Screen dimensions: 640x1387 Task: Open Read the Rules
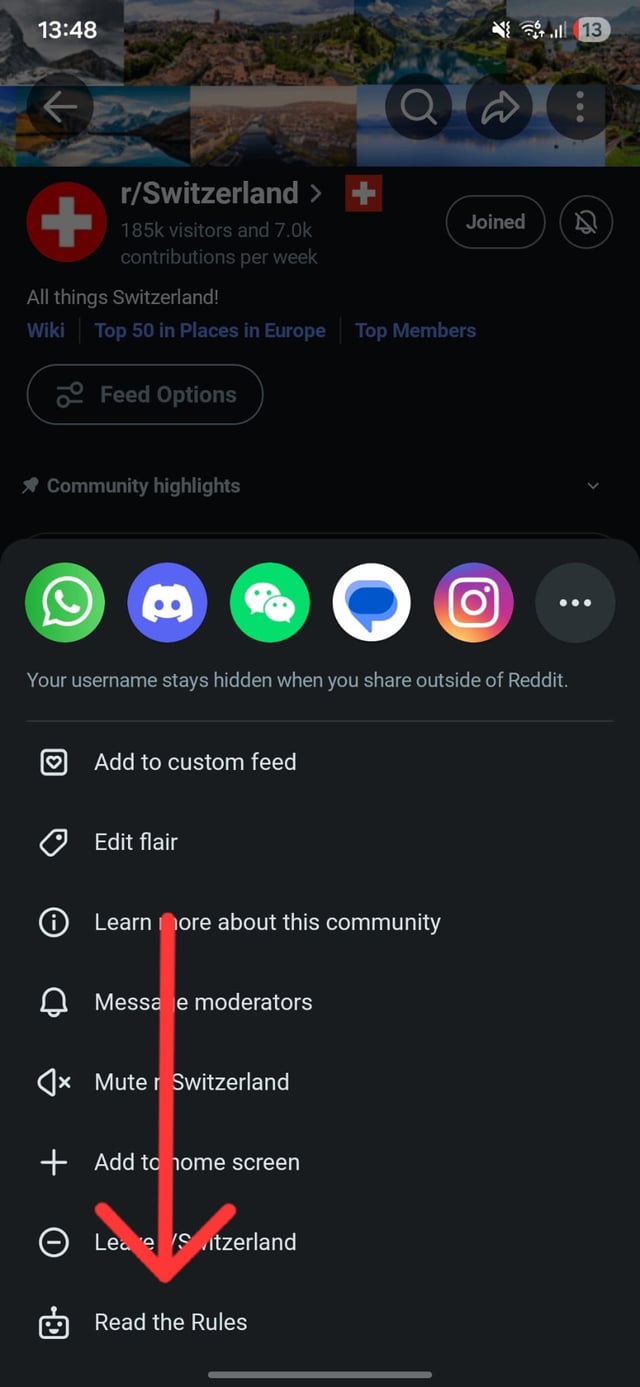[170, 1322]
